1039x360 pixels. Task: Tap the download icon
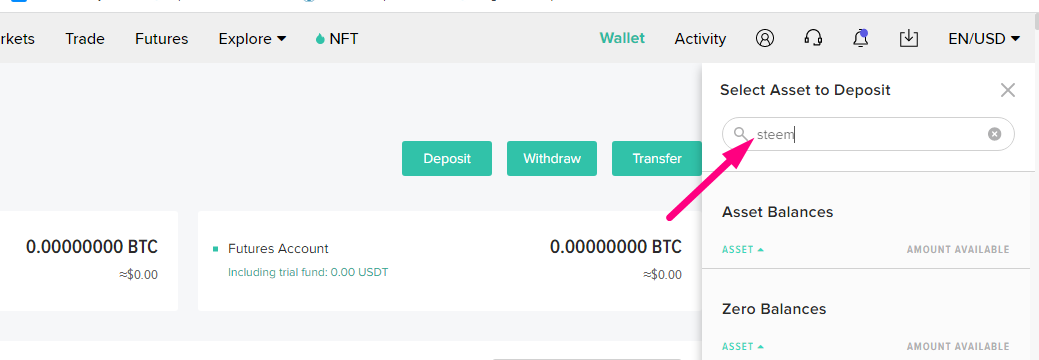tap(908, 38)
